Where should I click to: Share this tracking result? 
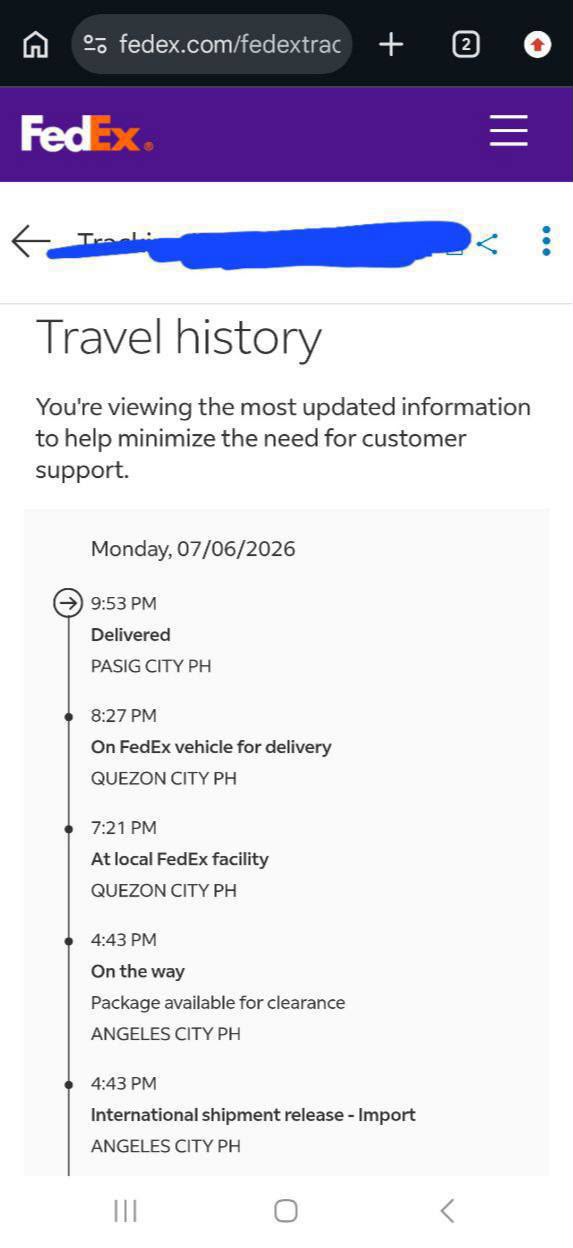tap(488, 243)
